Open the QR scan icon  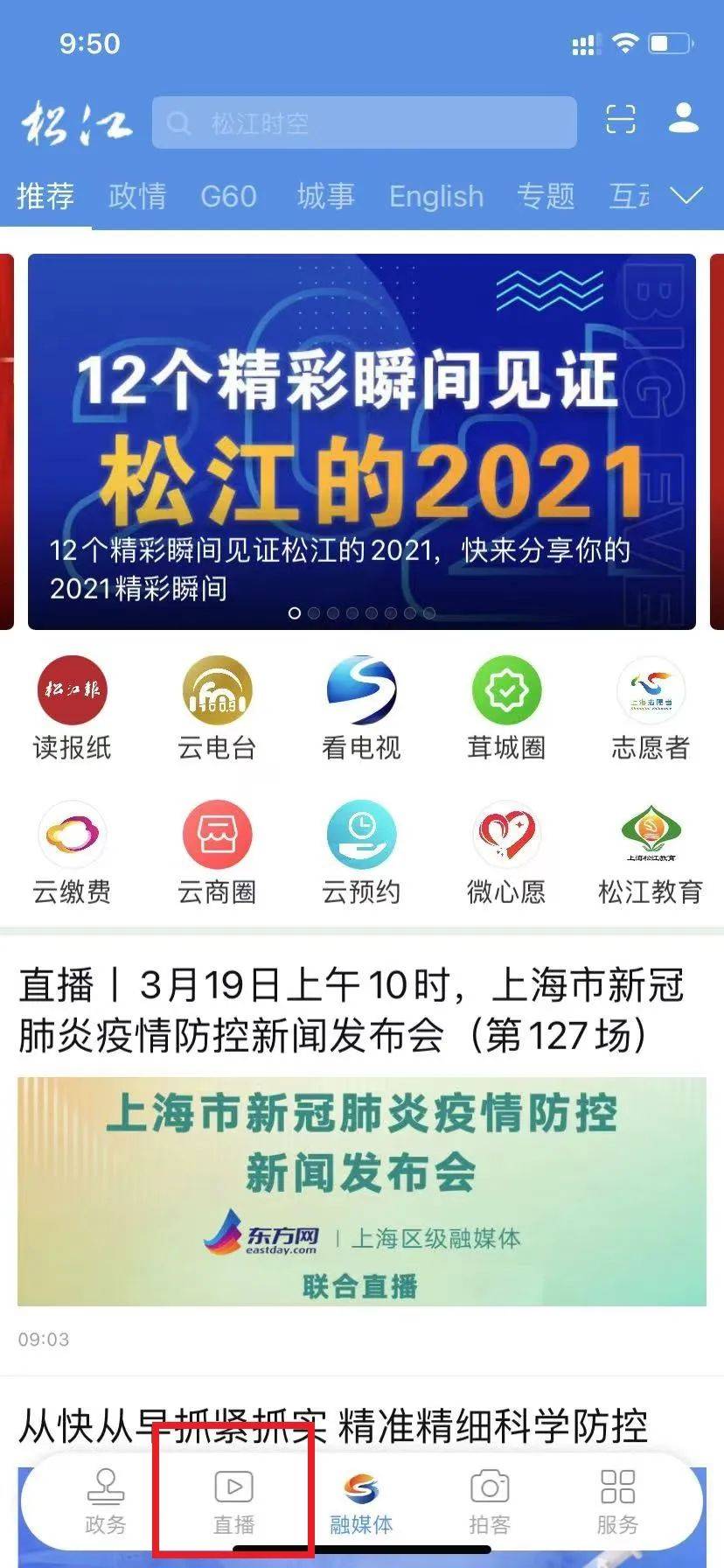point(620,119)
